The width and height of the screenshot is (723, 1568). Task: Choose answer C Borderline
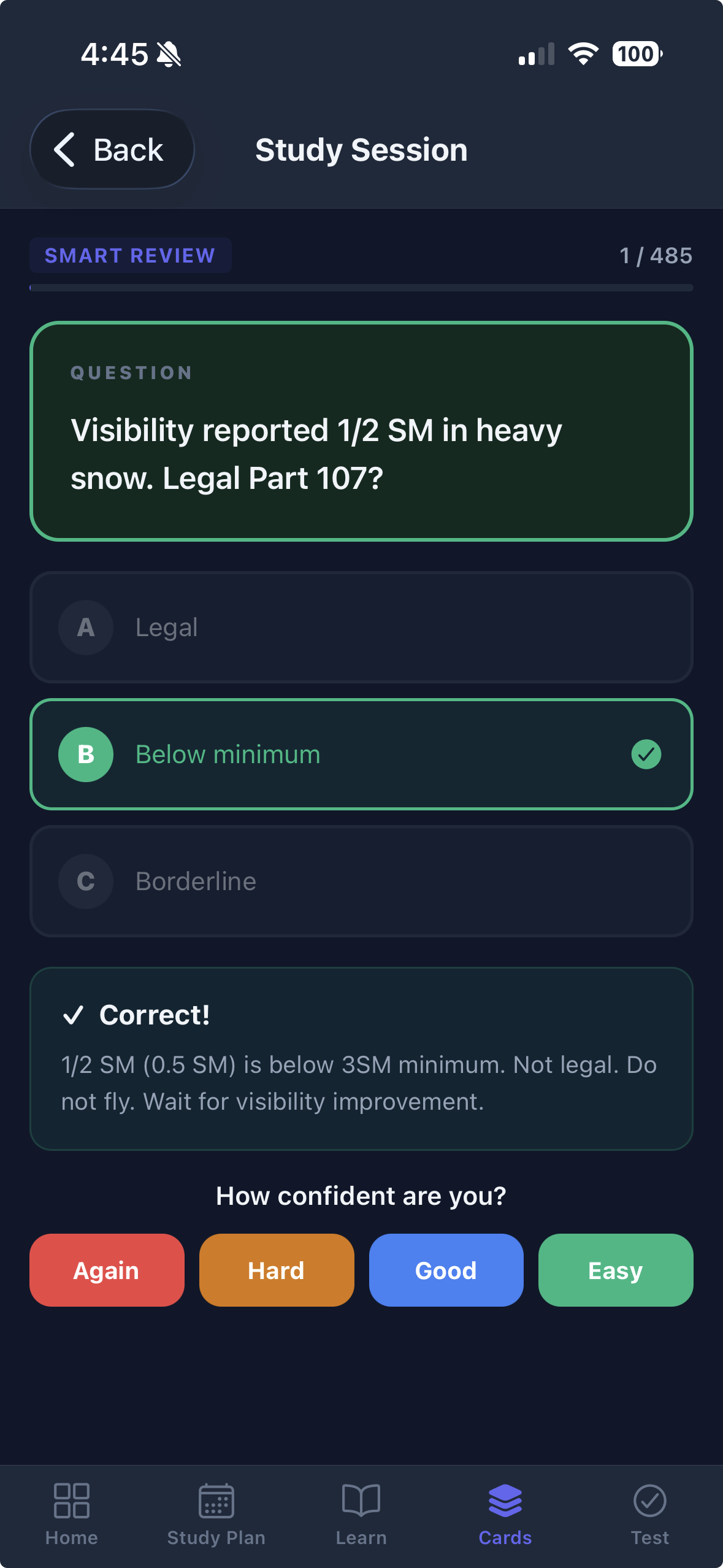coord(361,882)
